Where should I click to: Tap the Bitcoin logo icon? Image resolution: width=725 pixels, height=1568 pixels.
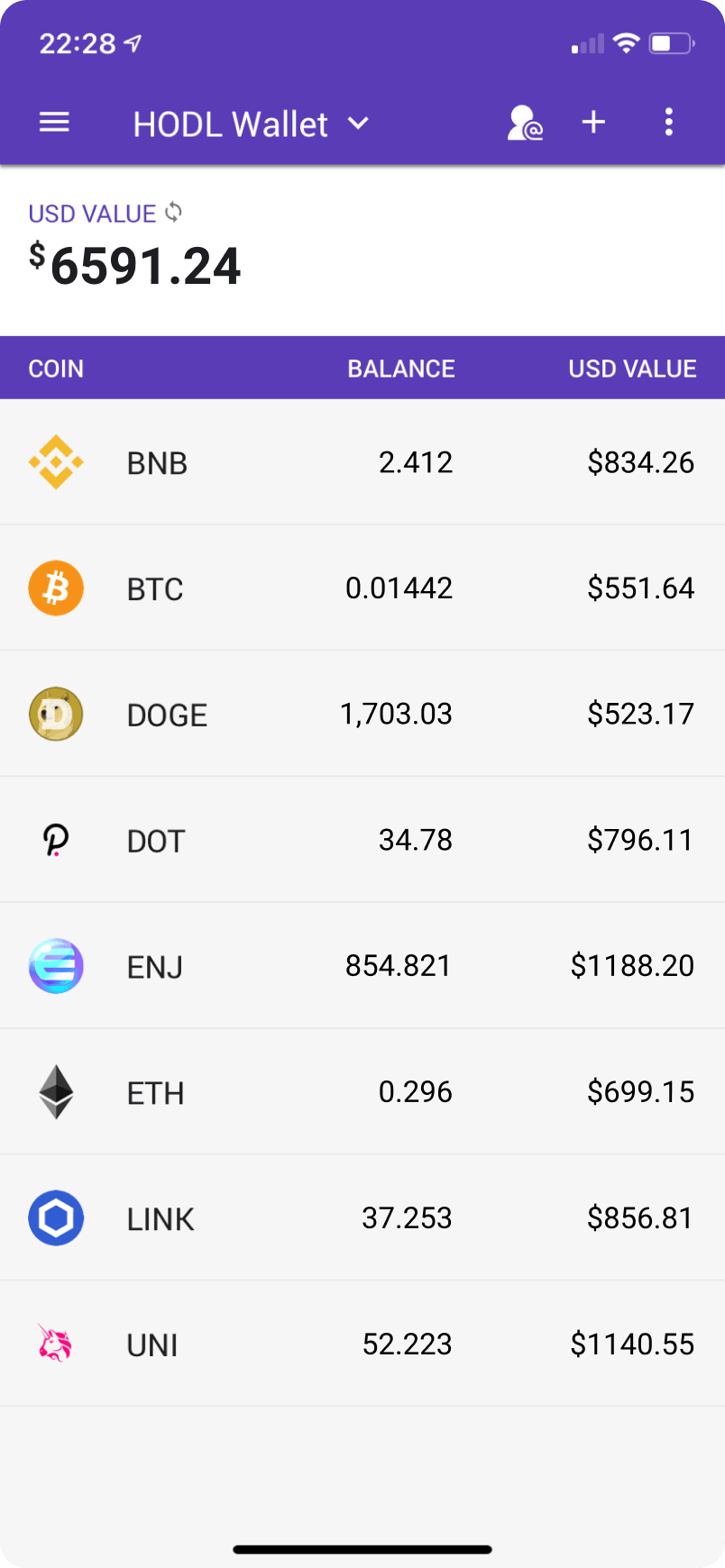pyautogui.click(x=56, y=588)
